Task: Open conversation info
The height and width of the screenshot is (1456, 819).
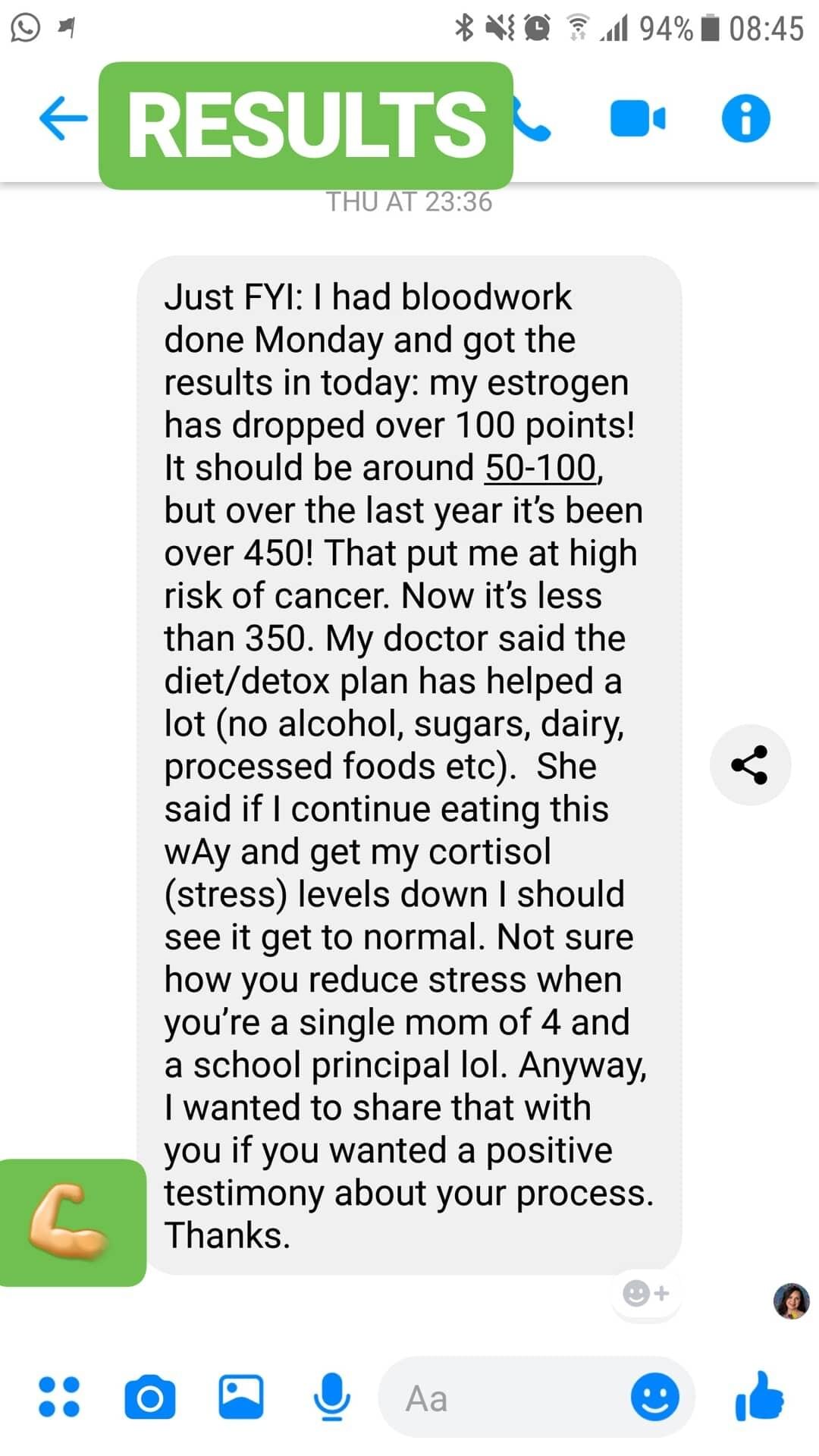Action: click(745, 119)
